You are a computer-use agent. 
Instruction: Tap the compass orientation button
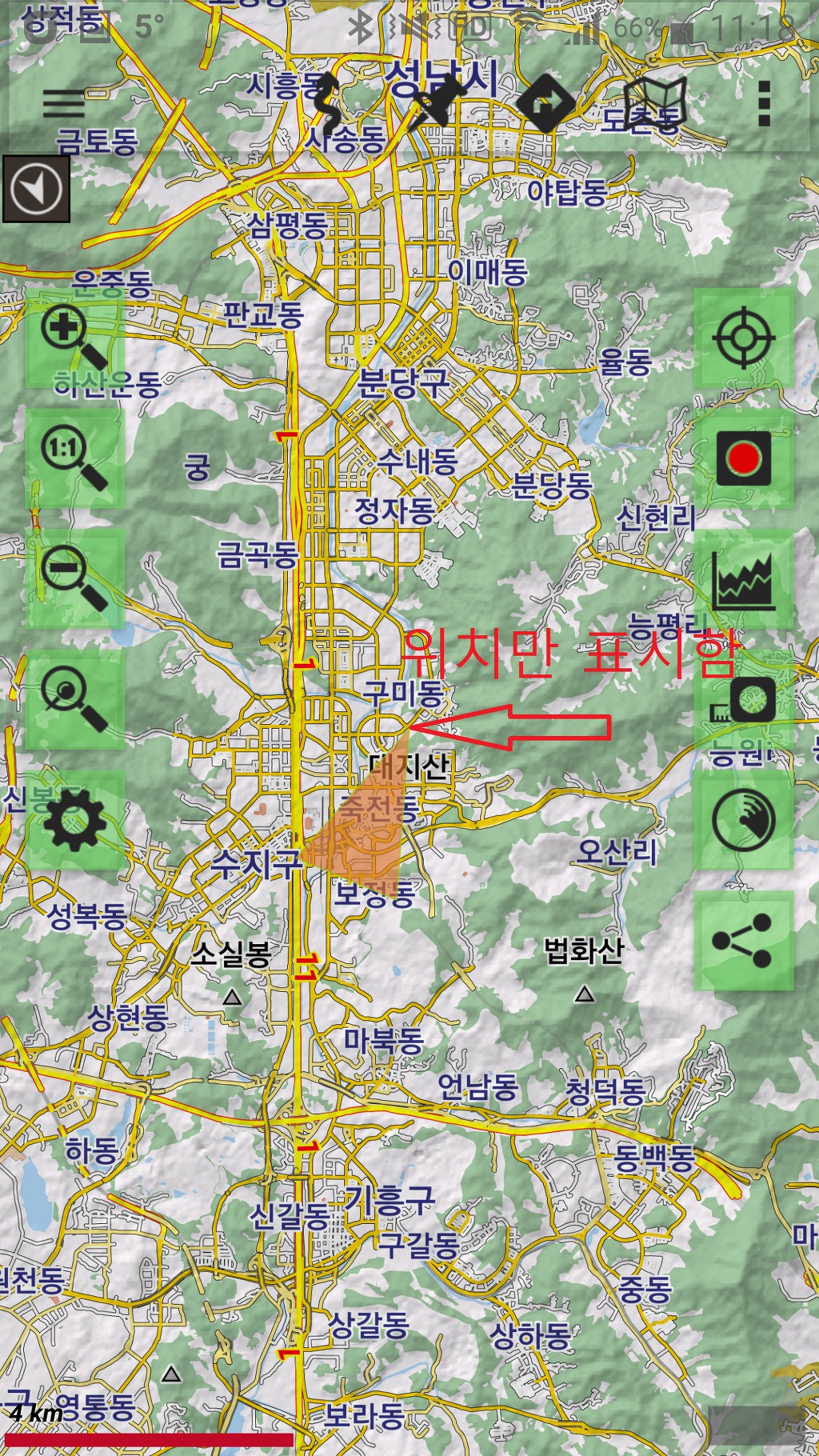[x=37, y=189]
